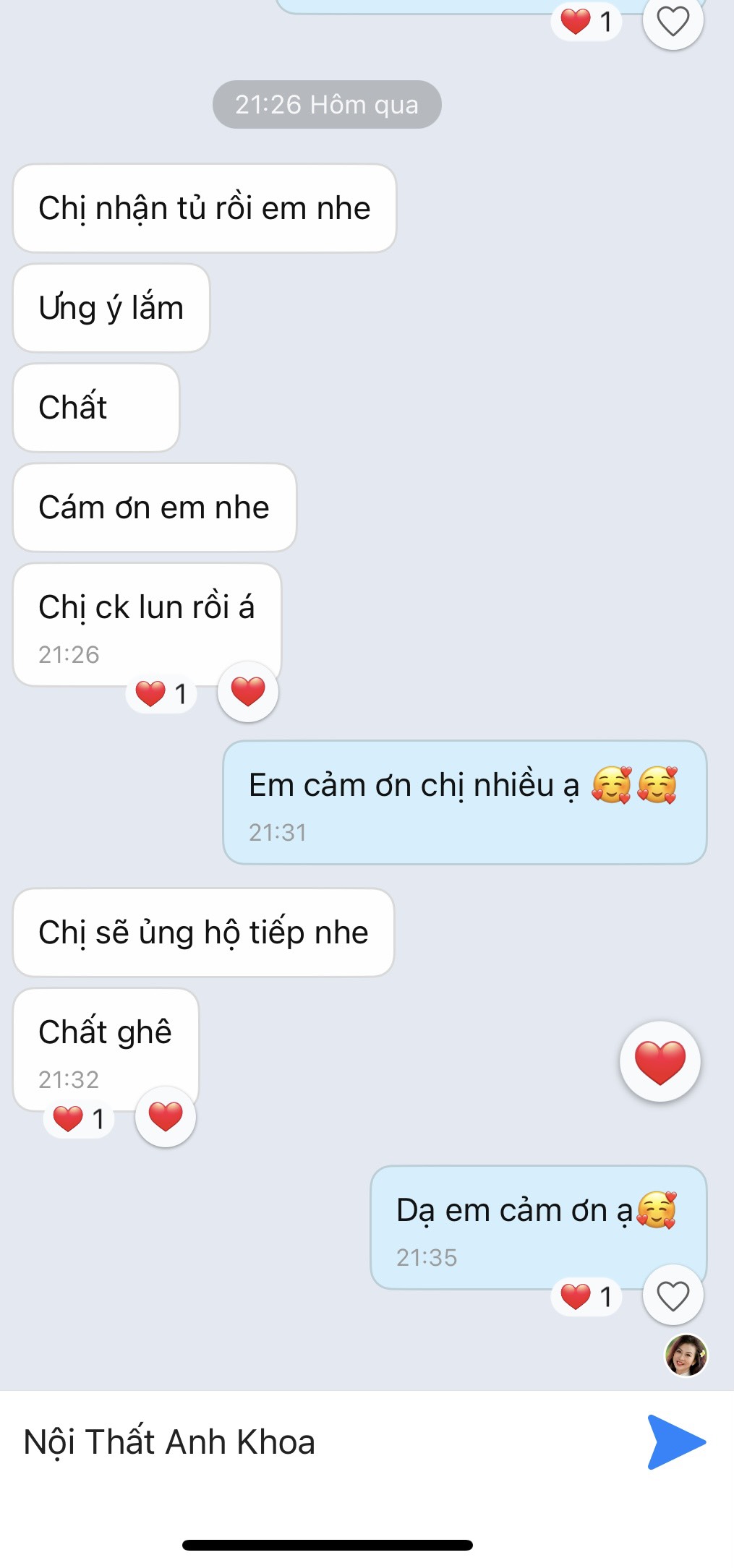The height and width of the screenshot is (1568, 734).
Task: Open reaction count under "Chất ghê"
Action: 80,1119
